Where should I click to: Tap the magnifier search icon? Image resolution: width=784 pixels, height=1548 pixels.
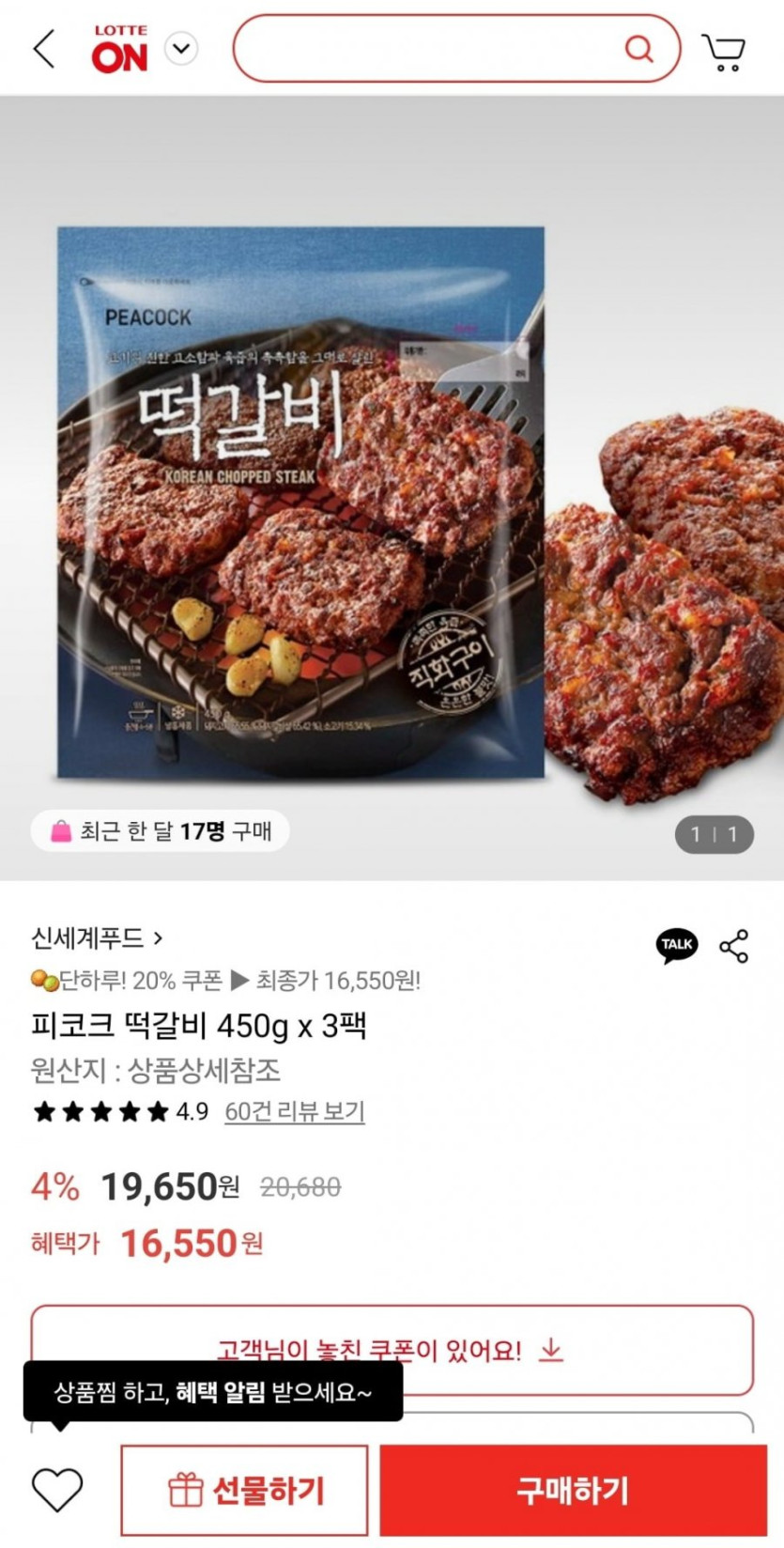click(x=638, y=49)
